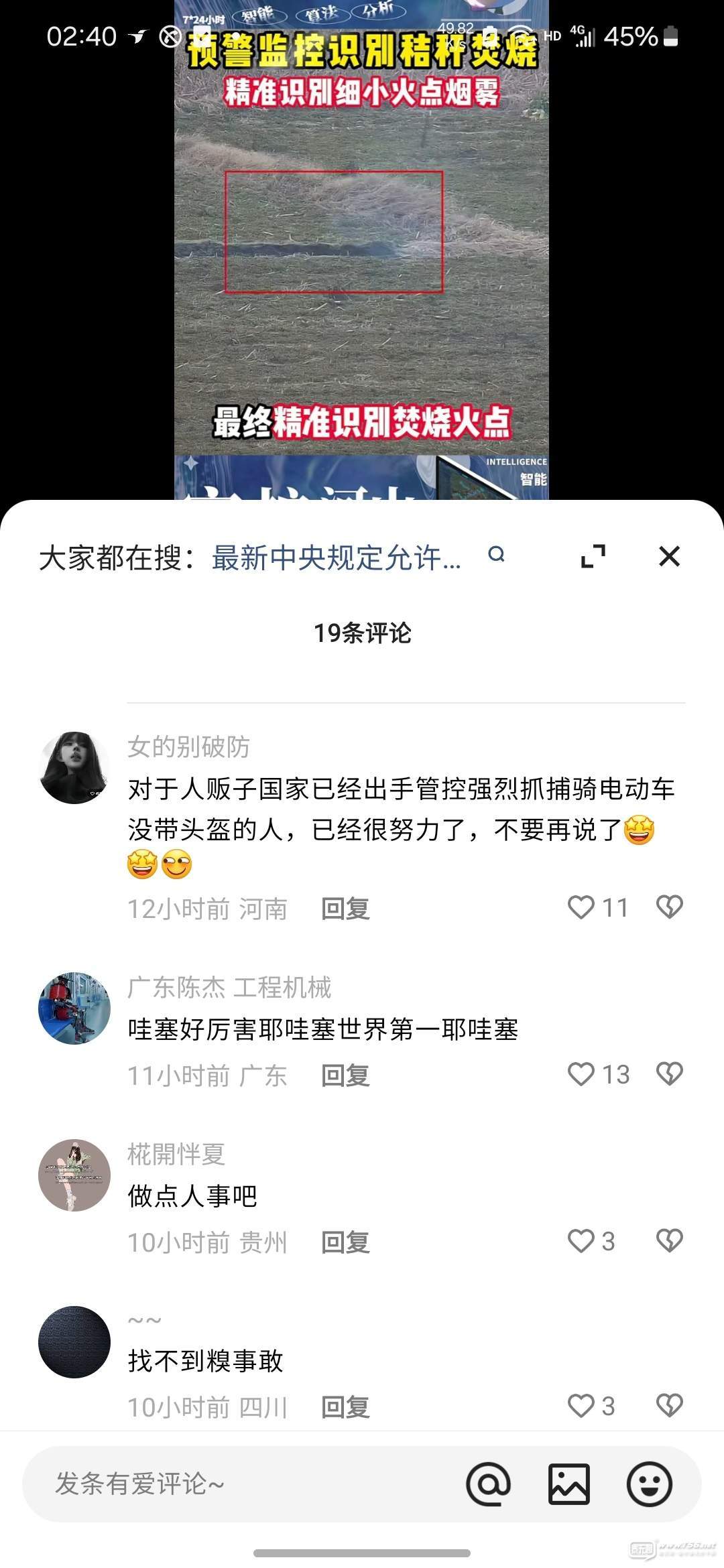This screenshot has height=1568, width=724.
Task: Dislike the comment by 女的别破防
Action: 669,907
